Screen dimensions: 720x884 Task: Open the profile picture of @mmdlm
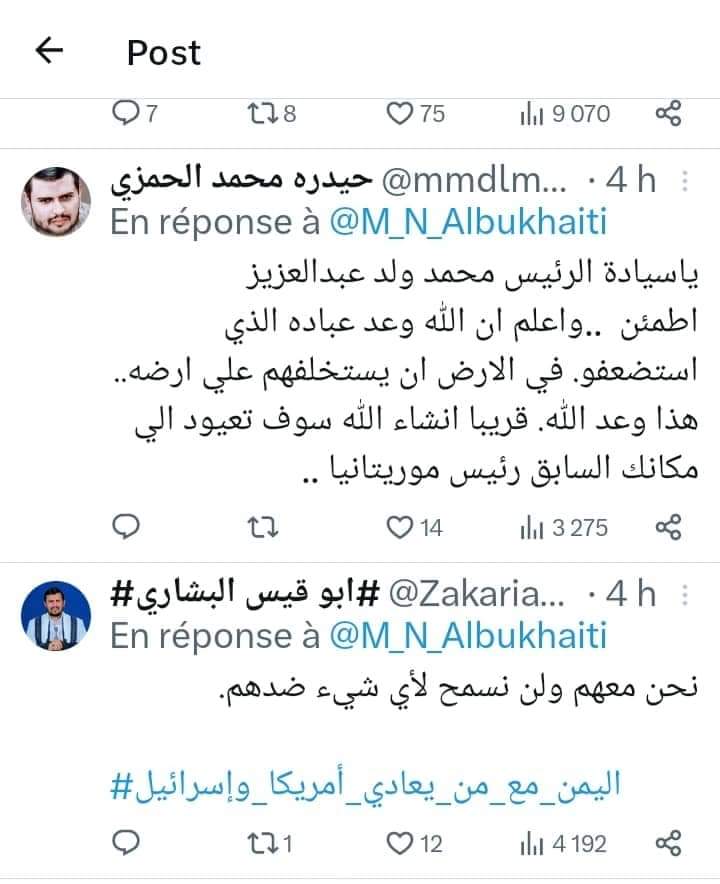(56, 199)
